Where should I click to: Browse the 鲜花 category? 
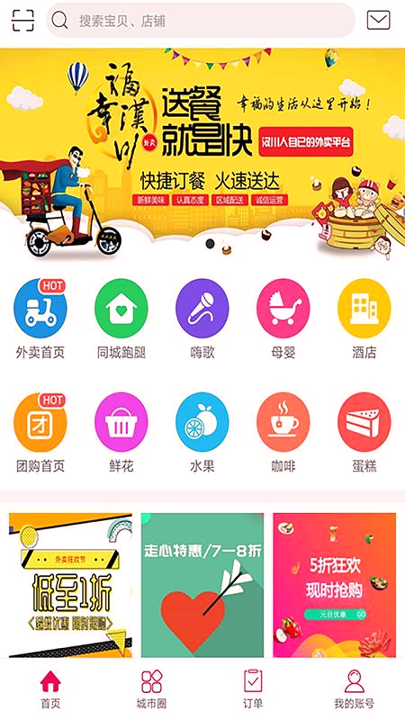pos(121,433)
